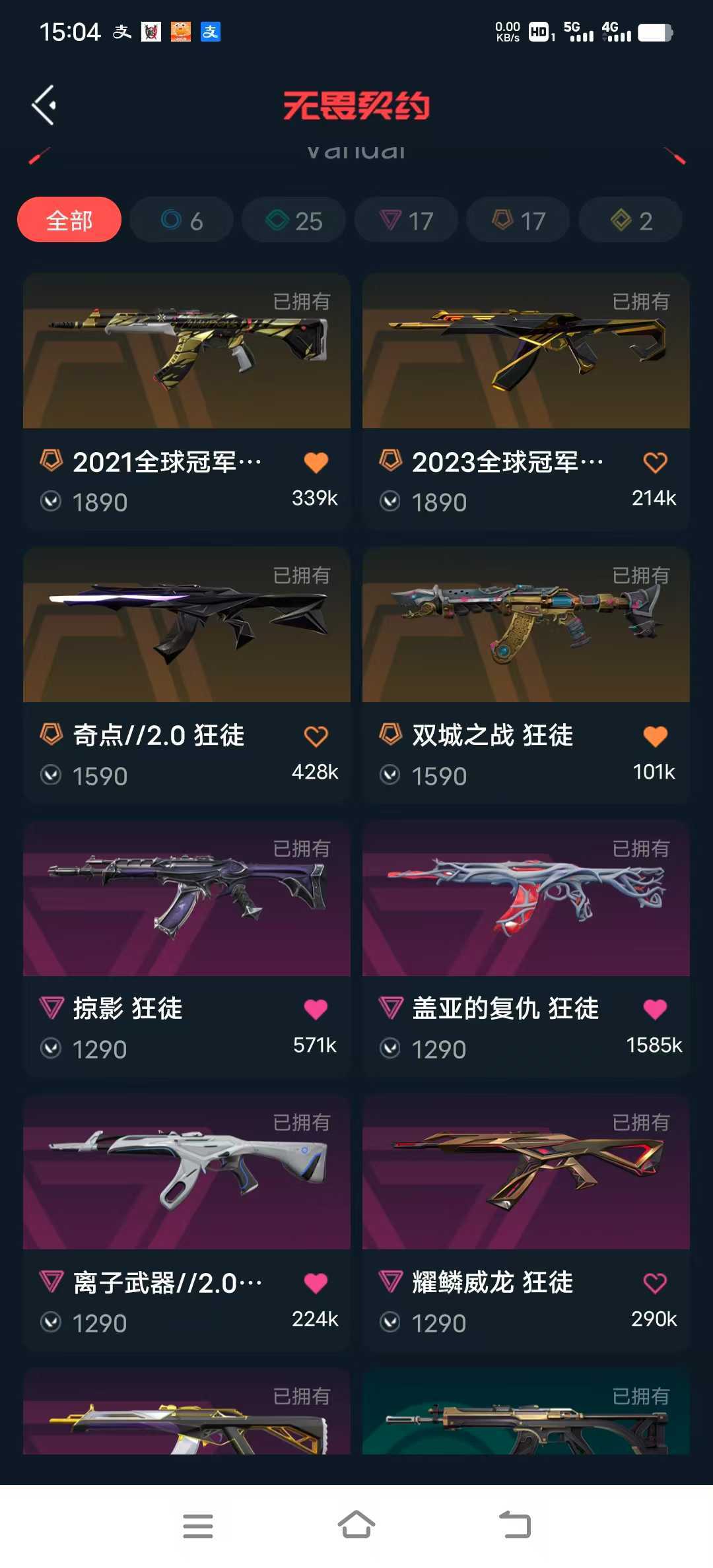Screen dimensions: 713x1568
Task: Filter by the pink tier with 17 skins
Action: pos(406,220)
